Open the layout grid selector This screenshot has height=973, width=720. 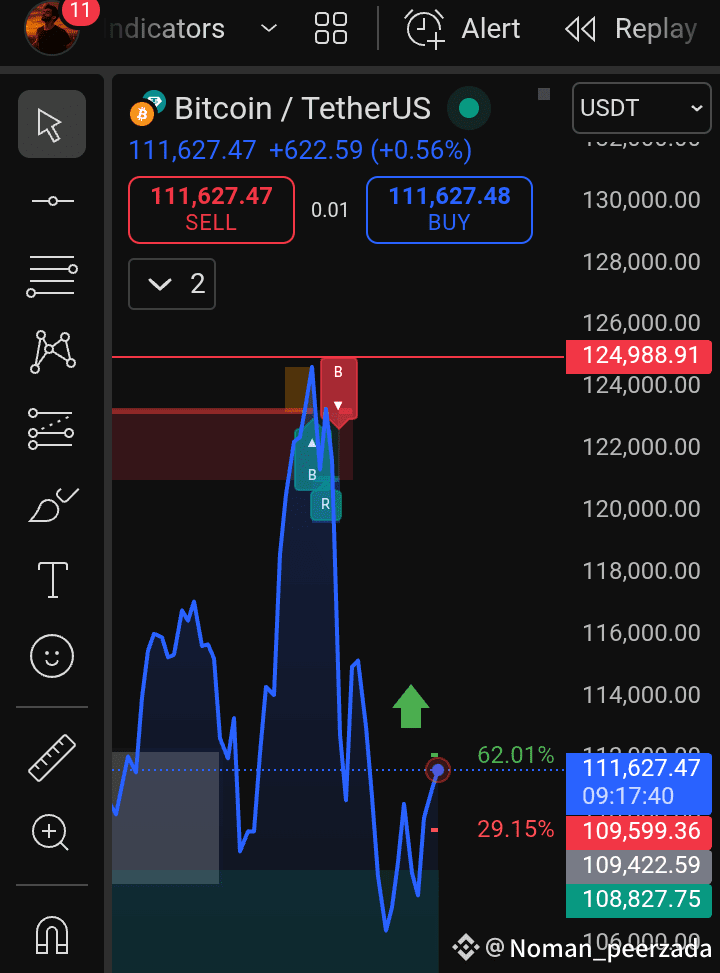click(331, 28)
